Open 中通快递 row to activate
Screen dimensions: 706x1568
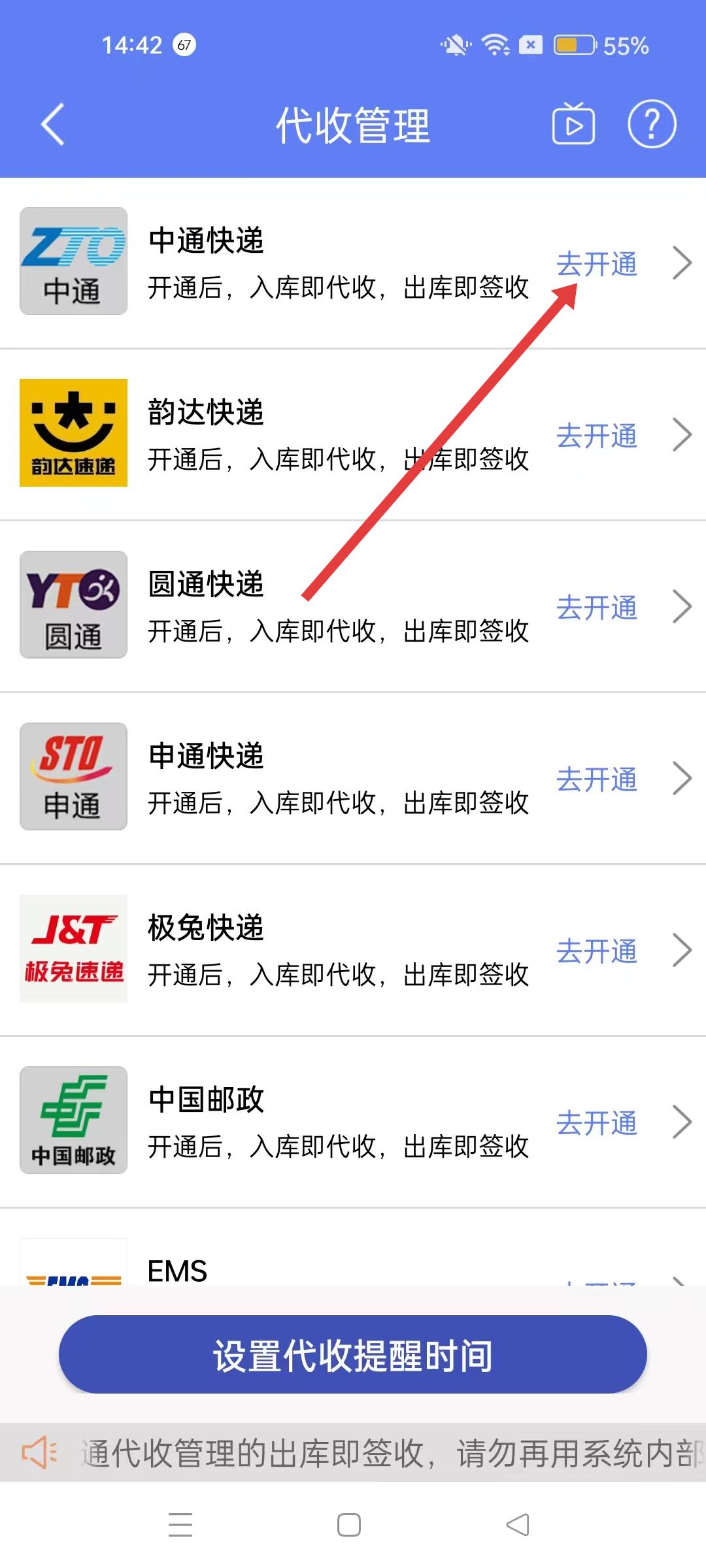597,264
